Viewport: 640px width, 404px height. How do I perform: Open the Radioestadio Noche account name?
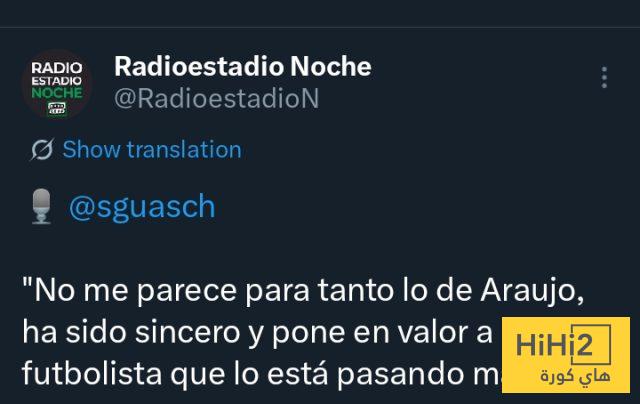(242, 67)
